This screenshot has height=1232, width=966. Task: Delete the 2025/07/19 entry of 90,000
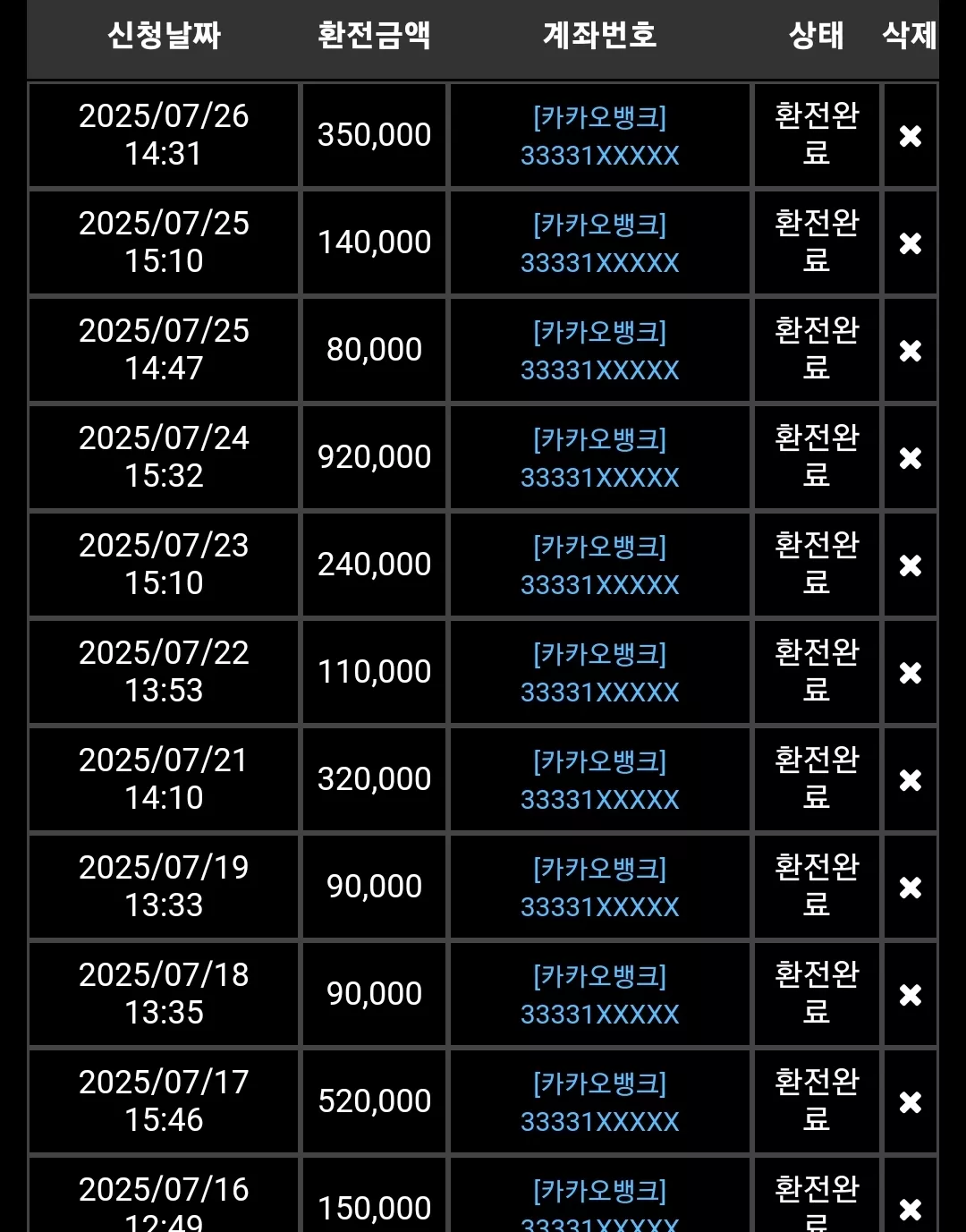click(911, 888)
